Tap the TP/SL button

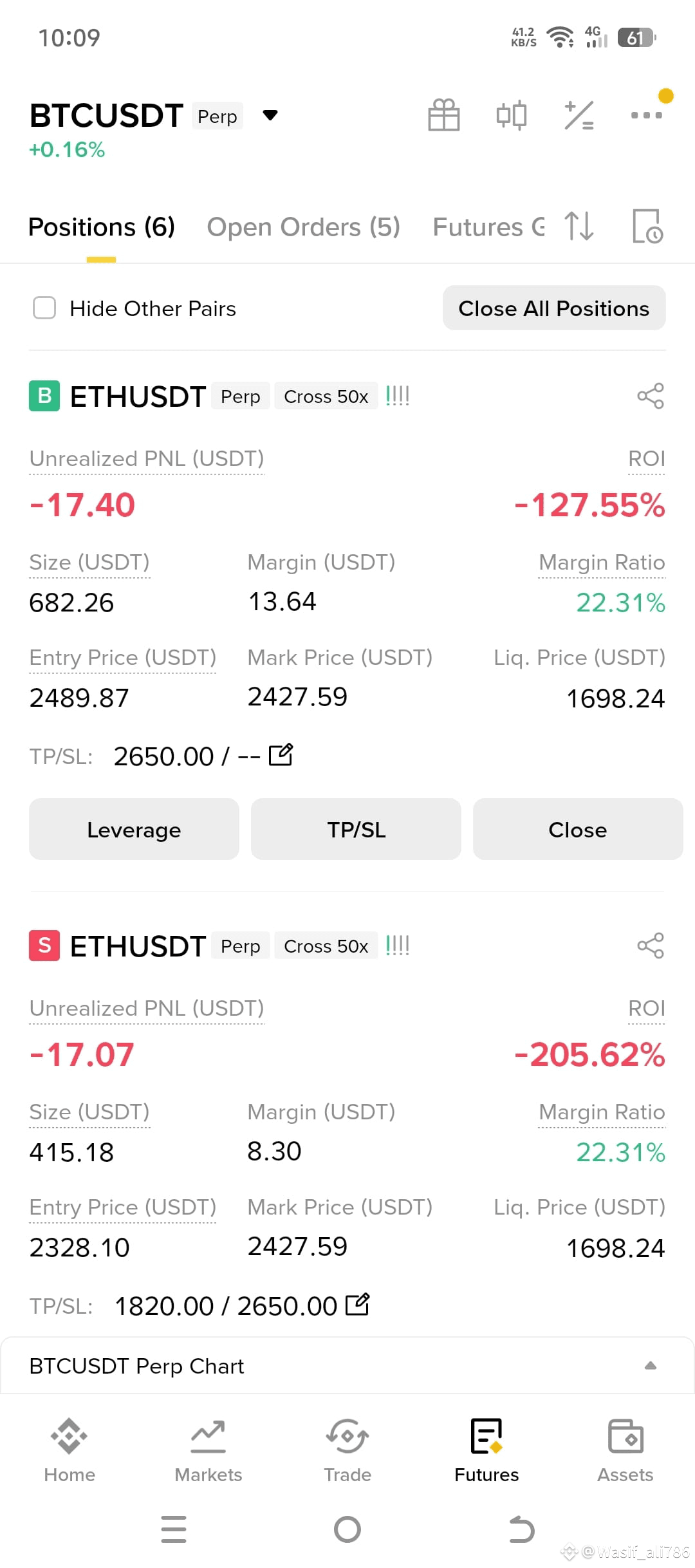356,829
